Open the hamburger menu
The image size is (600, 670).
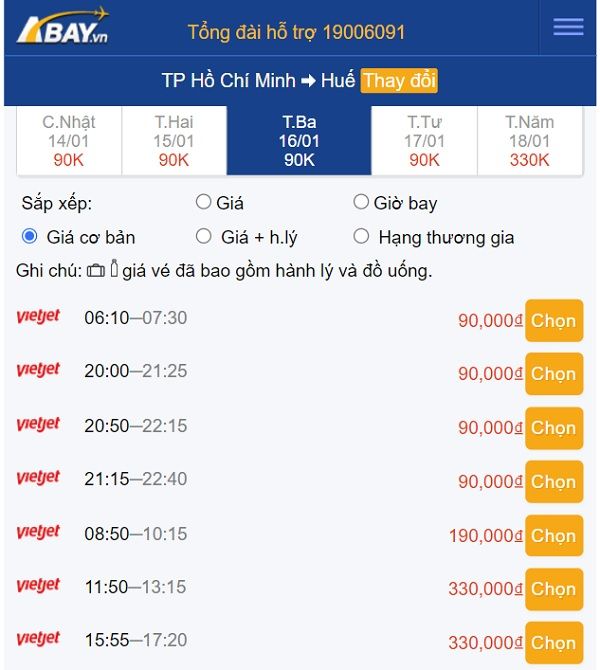pos(568,27)
